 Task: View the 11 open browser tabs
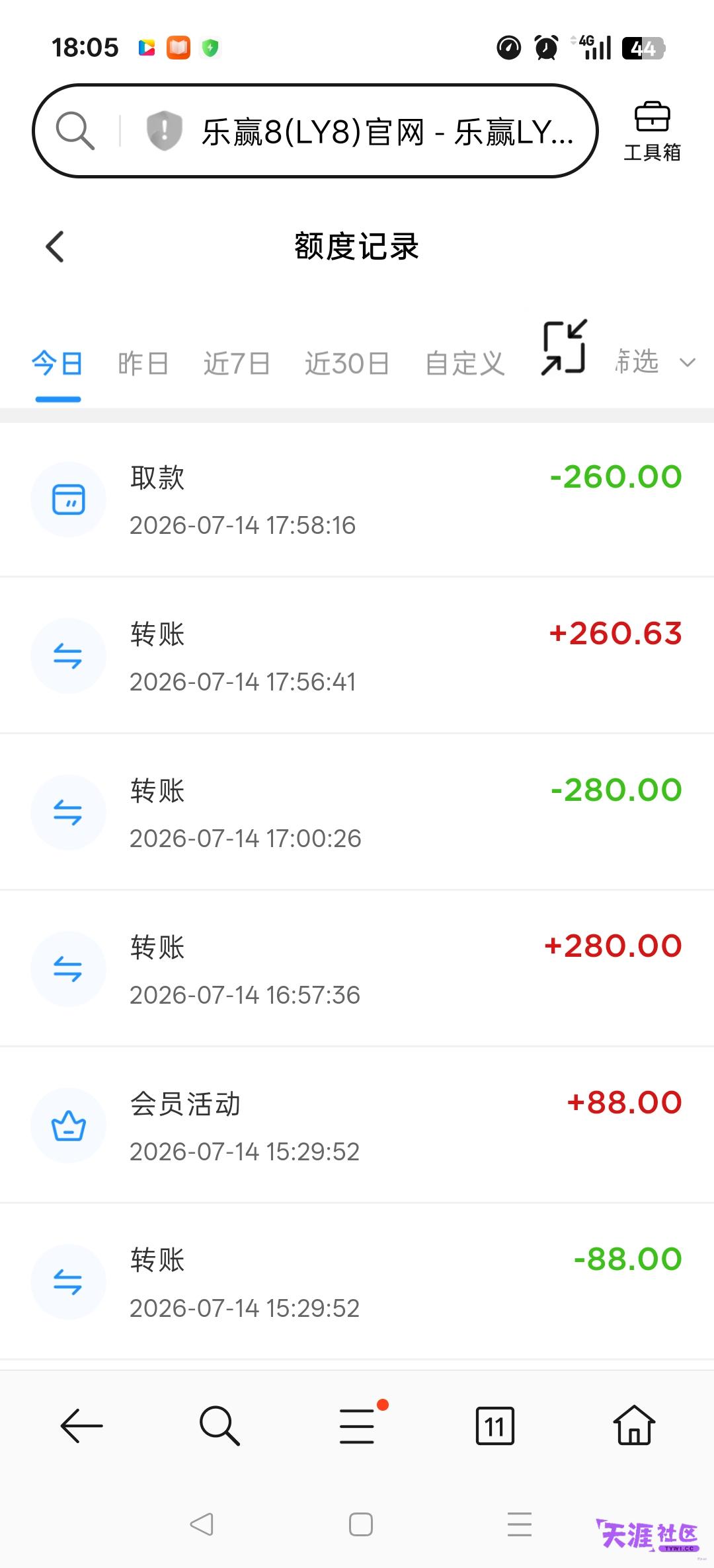coord(495,1426)
